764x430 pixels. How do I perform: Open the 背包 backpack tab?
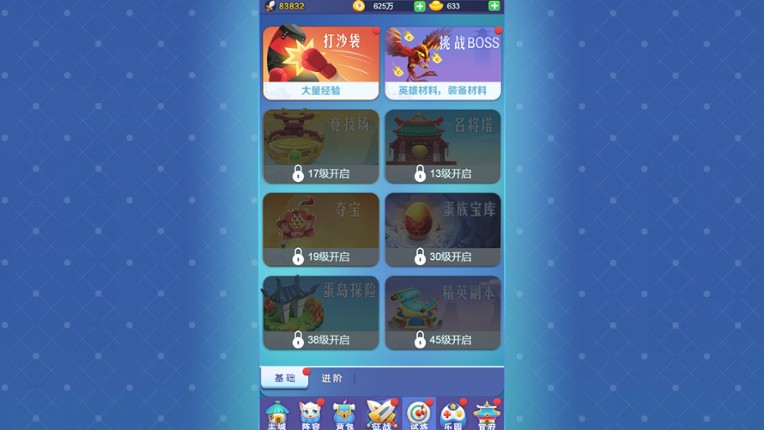[x=344, y=414]
